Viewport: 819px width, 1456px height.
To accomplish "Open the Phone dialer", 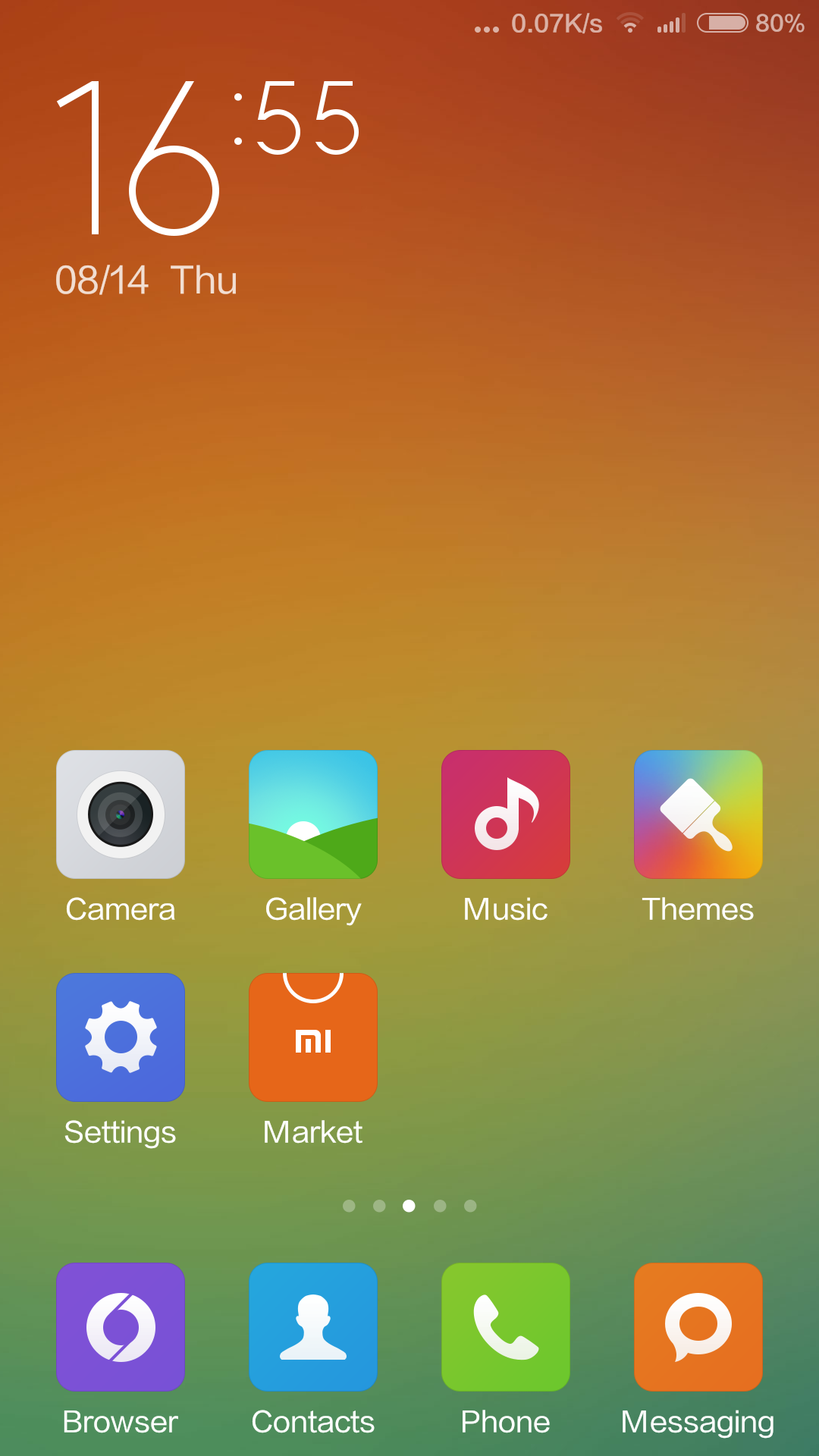I will (x=506, y=1327).
